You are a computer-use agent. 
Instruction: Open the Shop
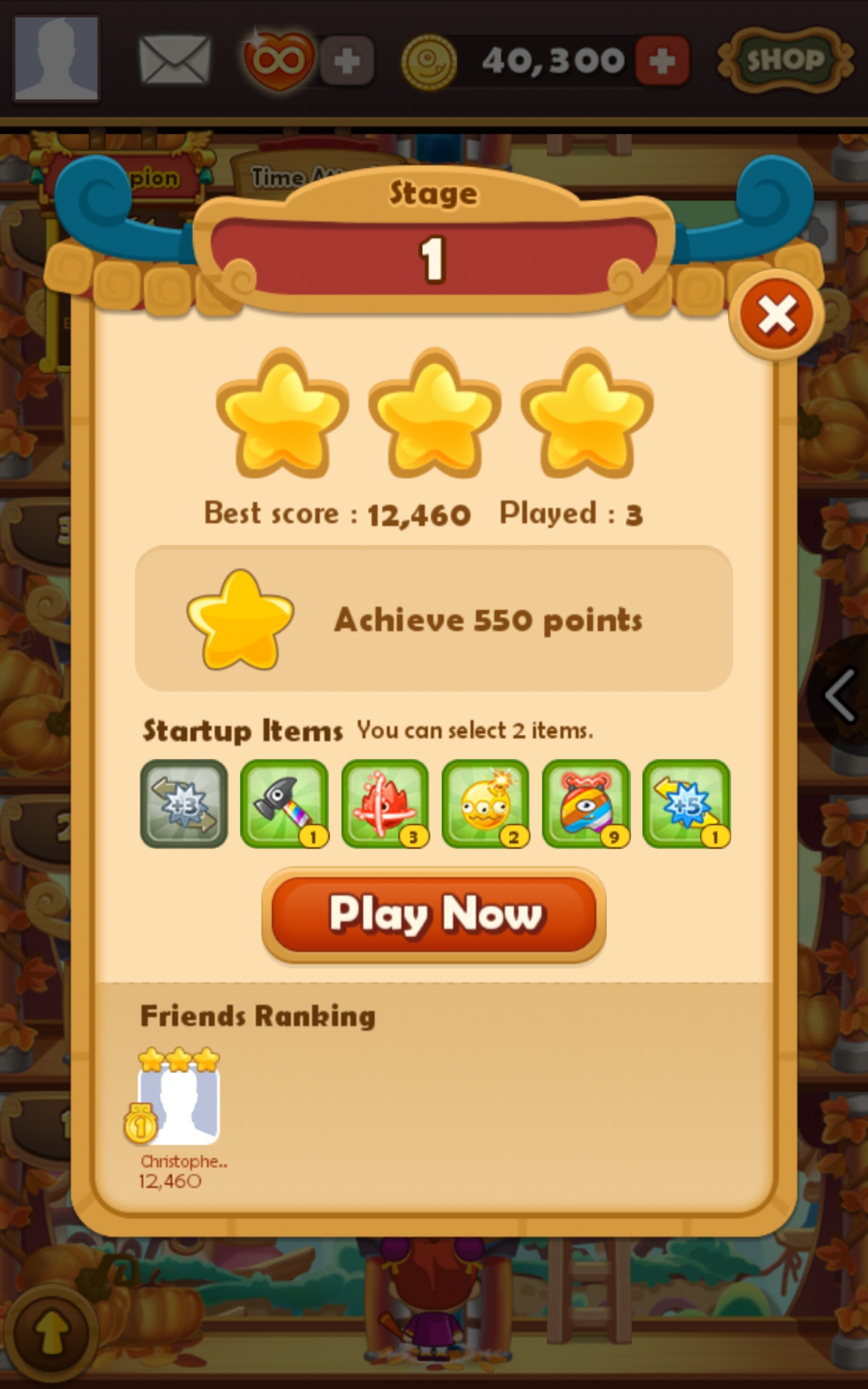coord(785,61)
